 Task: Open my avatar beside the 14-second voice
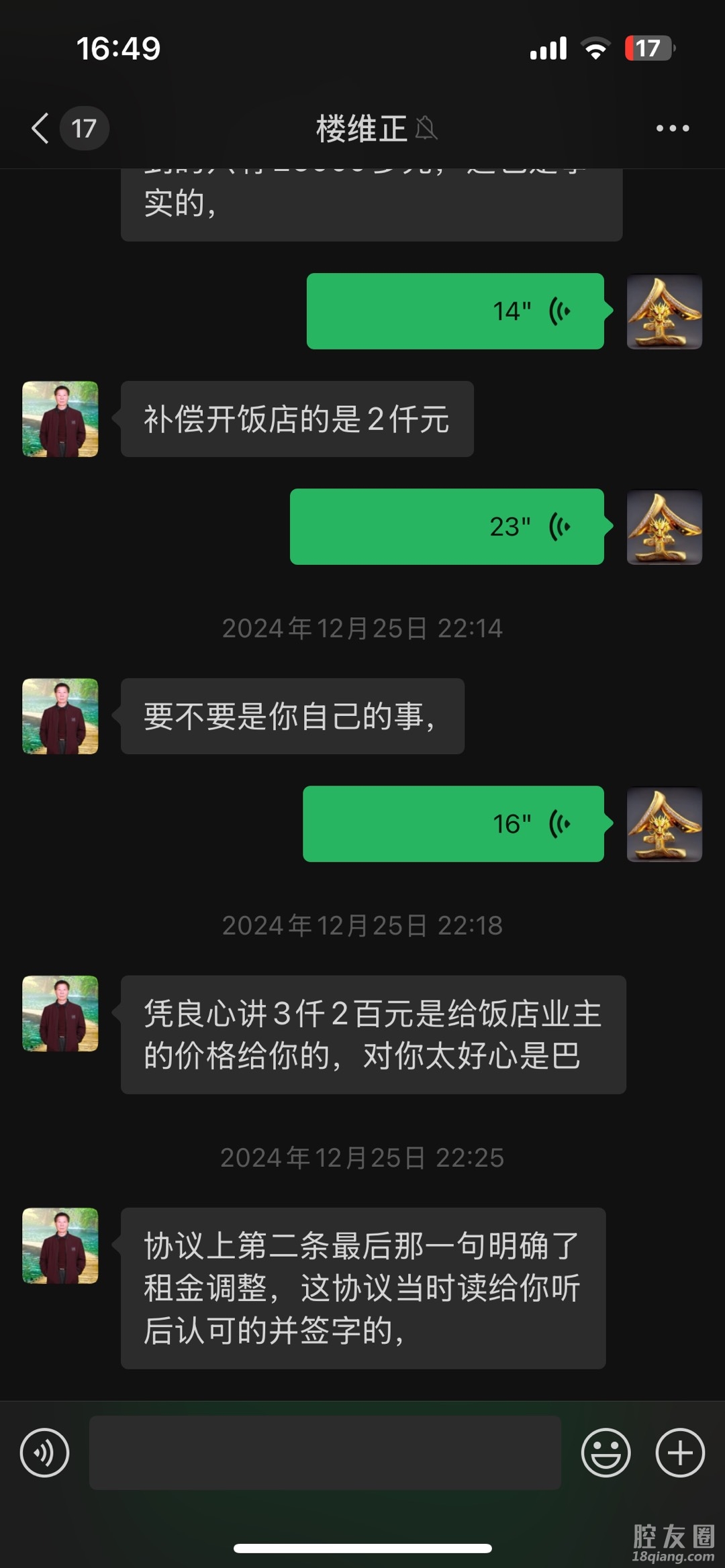click(664, 312)
